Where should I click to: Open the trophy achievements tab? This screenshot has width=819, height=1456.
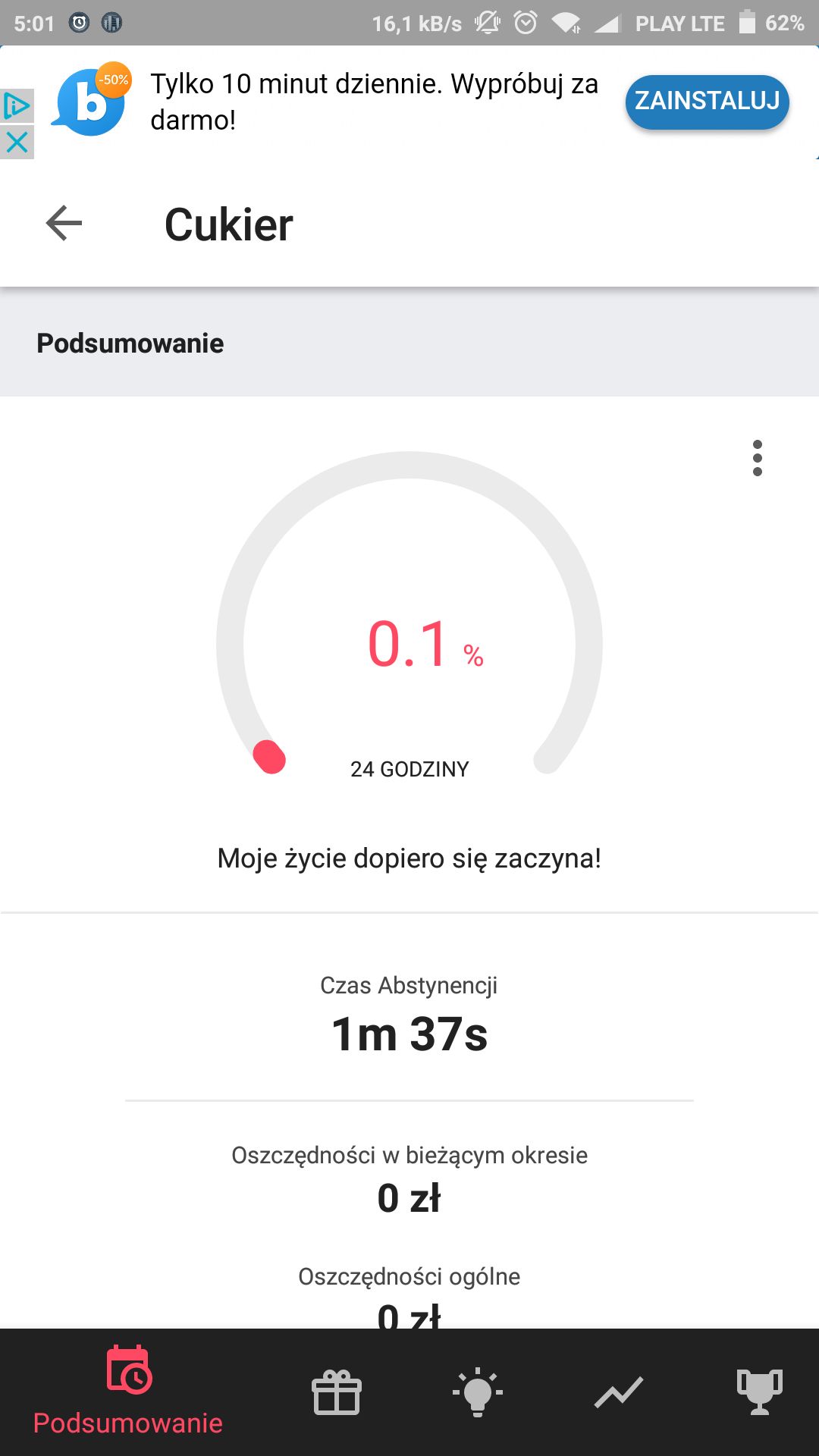click(760, 1392)
